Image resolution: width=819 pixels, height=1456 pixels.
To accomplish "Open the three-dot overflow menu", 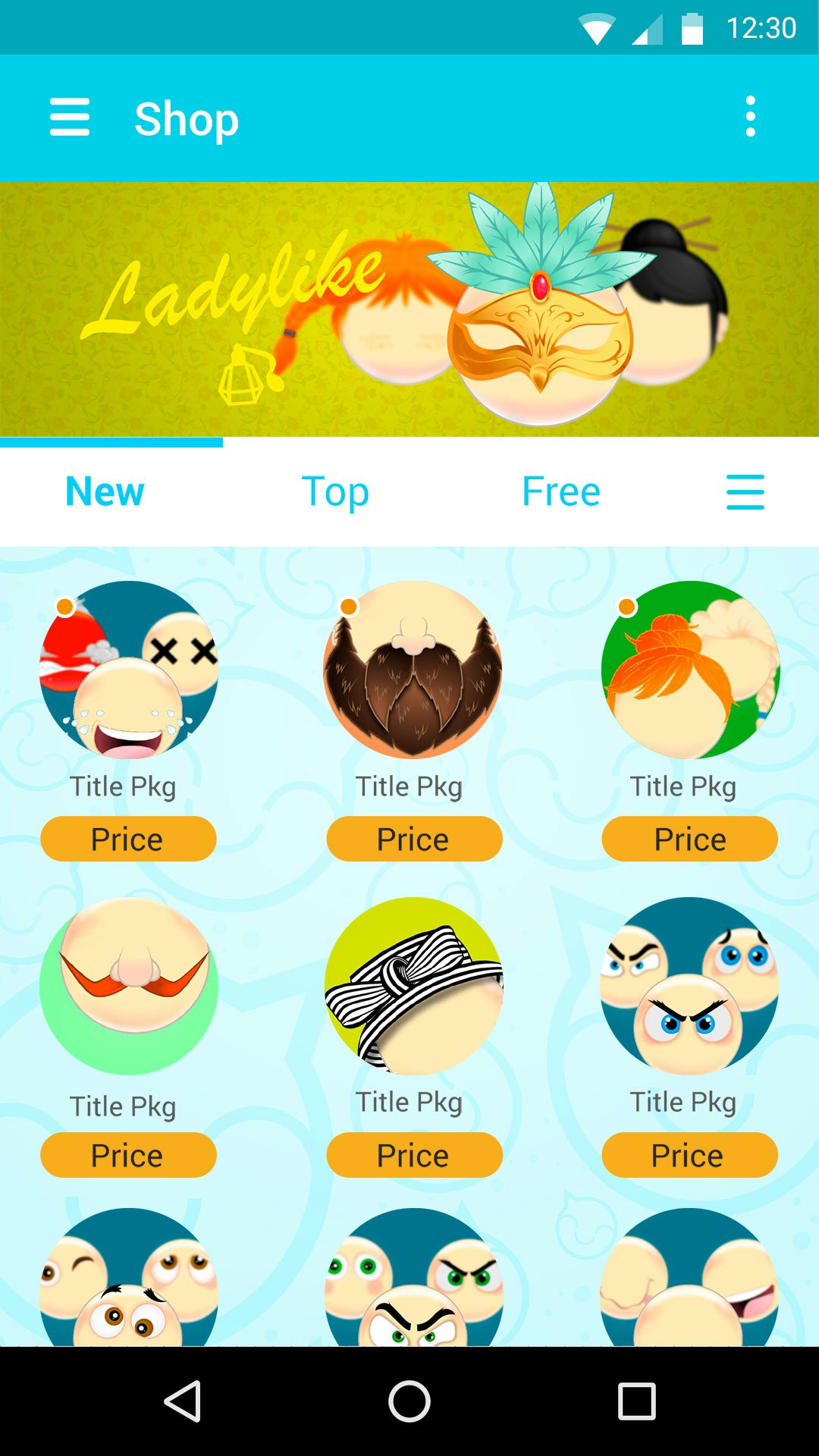I will point(750,117).
